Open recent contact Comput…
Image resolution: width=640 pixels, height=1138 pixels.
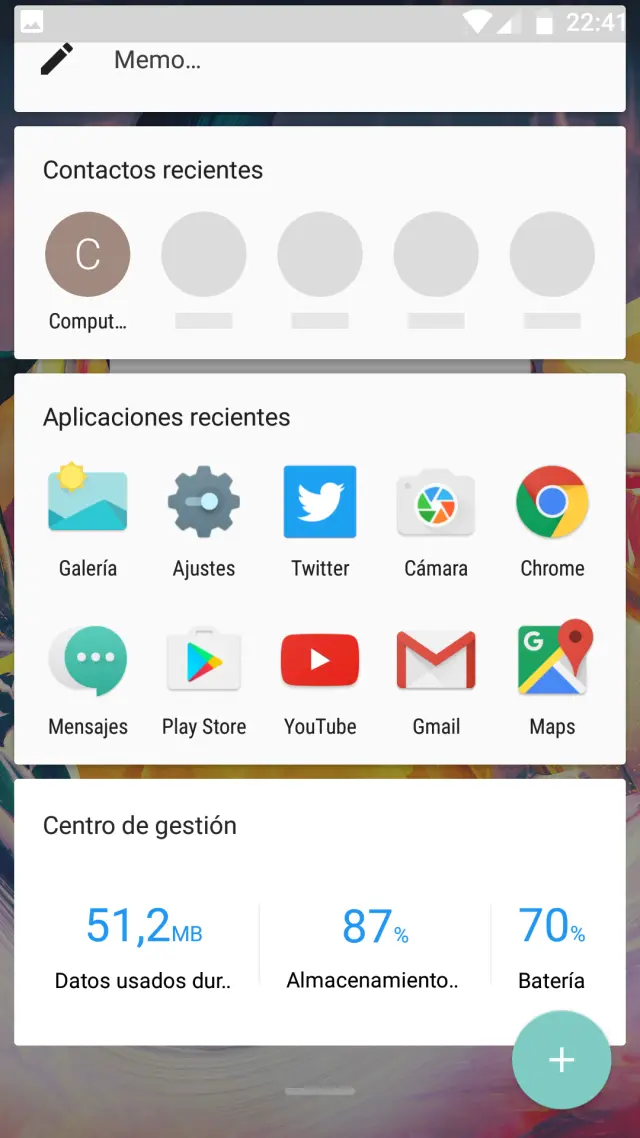click(x=88, y=255)
